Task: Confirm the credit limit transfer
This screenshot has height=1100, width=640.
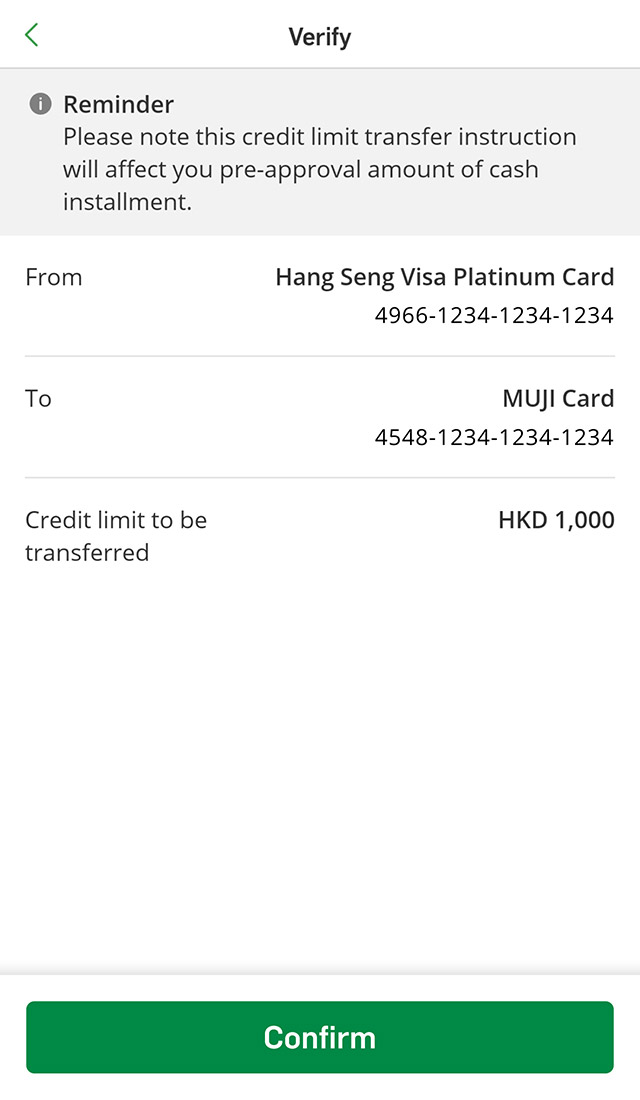Action: click(320, 1037)
